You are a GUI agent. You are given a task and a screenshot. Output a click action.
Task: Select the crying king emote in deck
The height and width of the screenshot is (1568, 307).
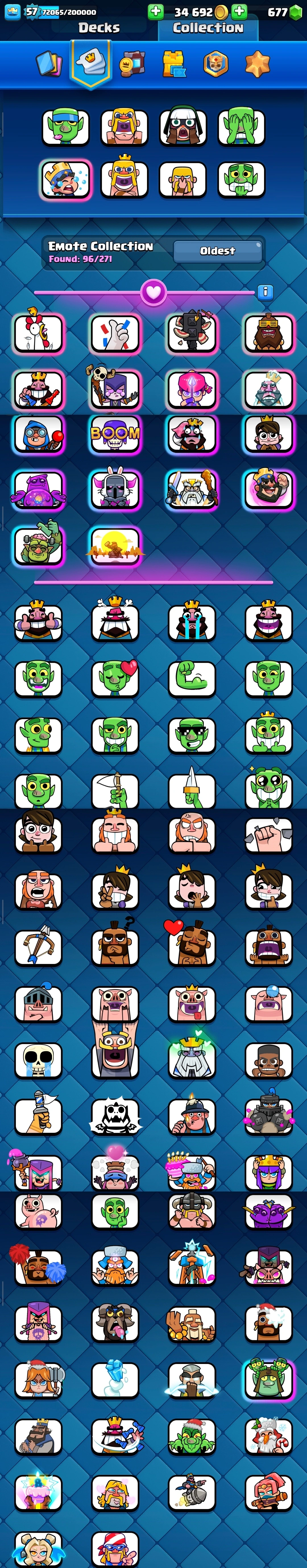pyautogui.click(x=66, y=180)
